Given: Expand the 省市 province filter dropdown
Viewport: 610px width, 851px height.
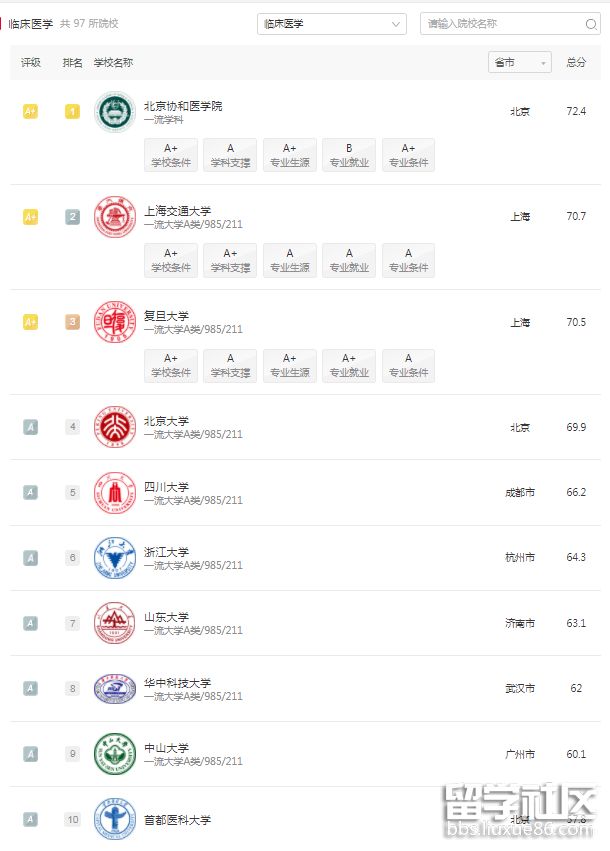Looking at the screenshot, I should [x=519, y=62].
